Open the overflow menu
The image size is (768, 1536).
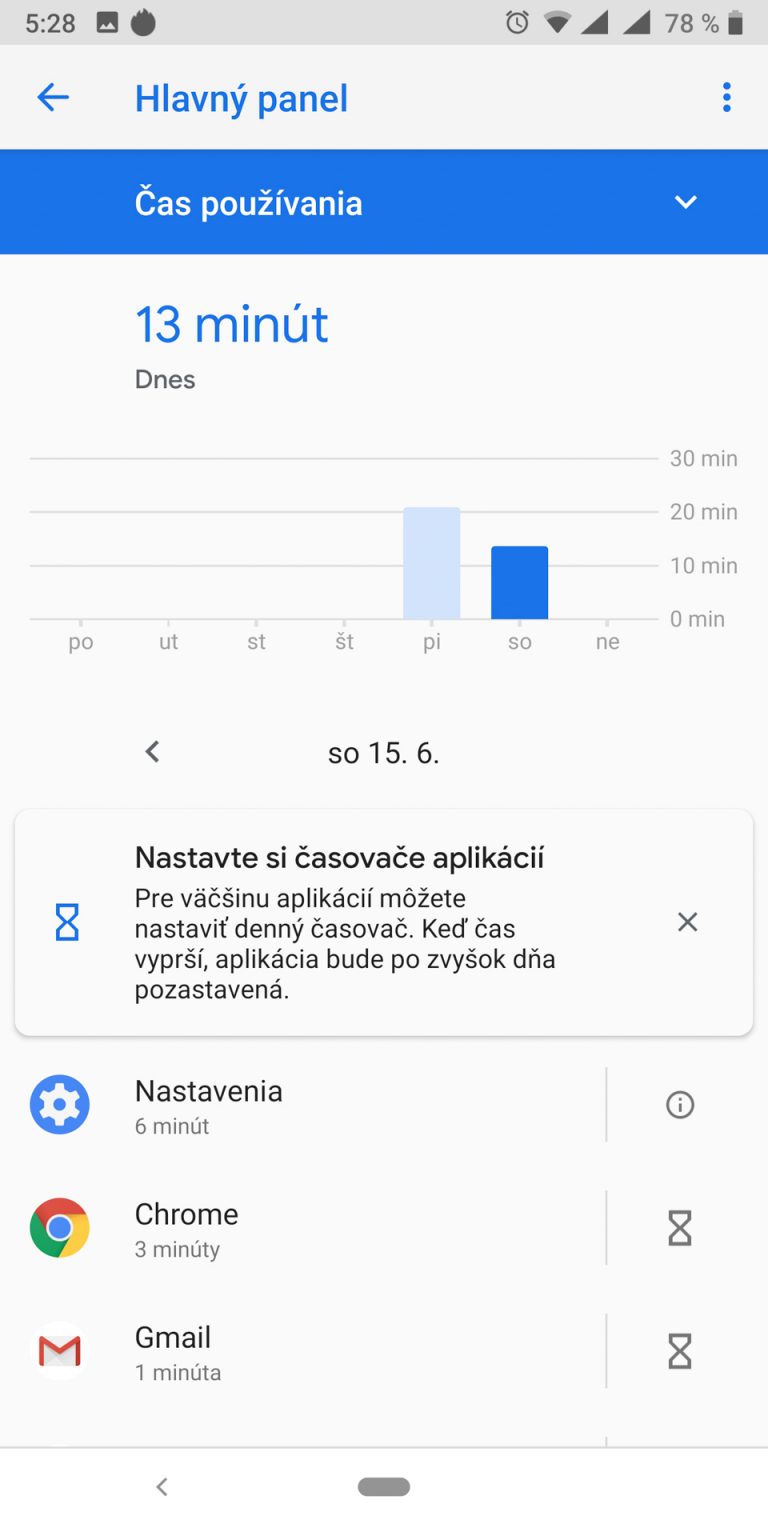(726, 97)
